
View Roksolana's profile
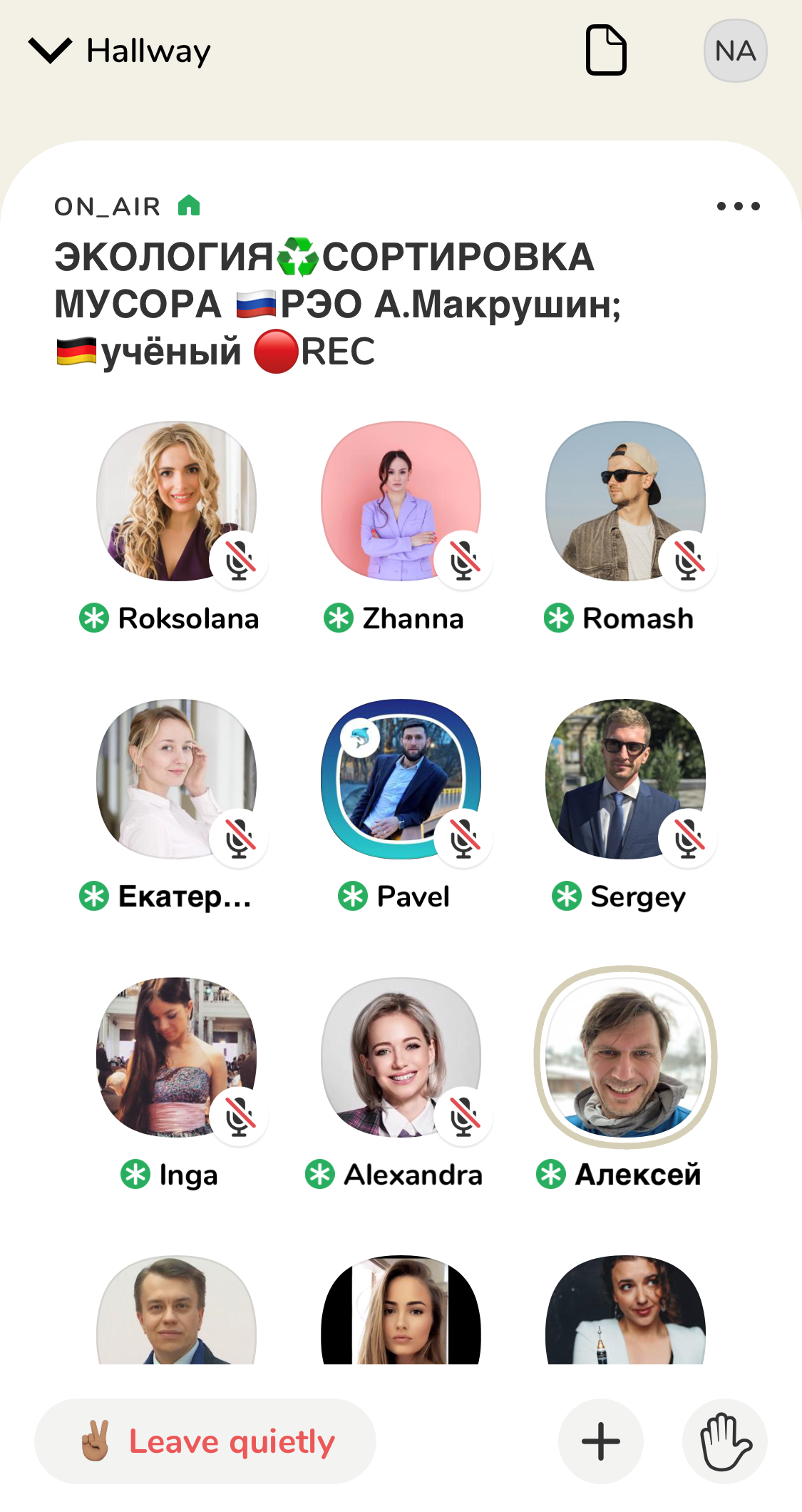click(x=176, y=501)
